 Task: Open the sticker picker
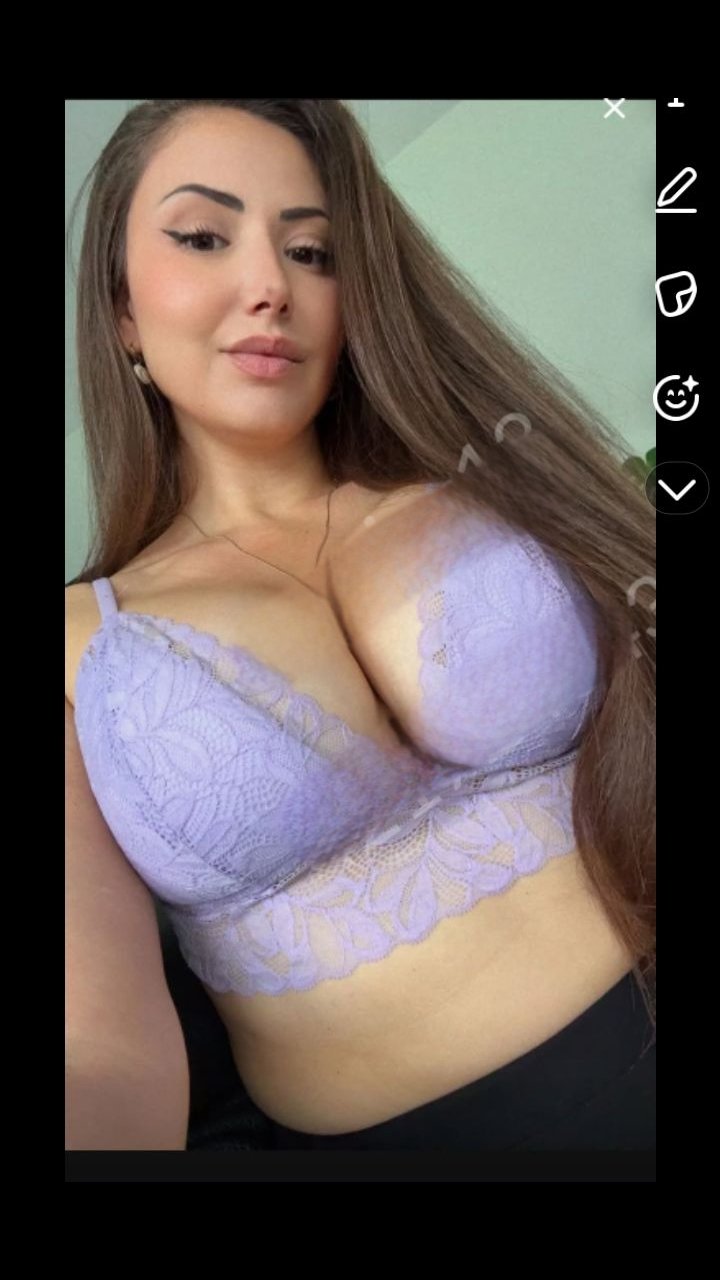tap(676, 294)
